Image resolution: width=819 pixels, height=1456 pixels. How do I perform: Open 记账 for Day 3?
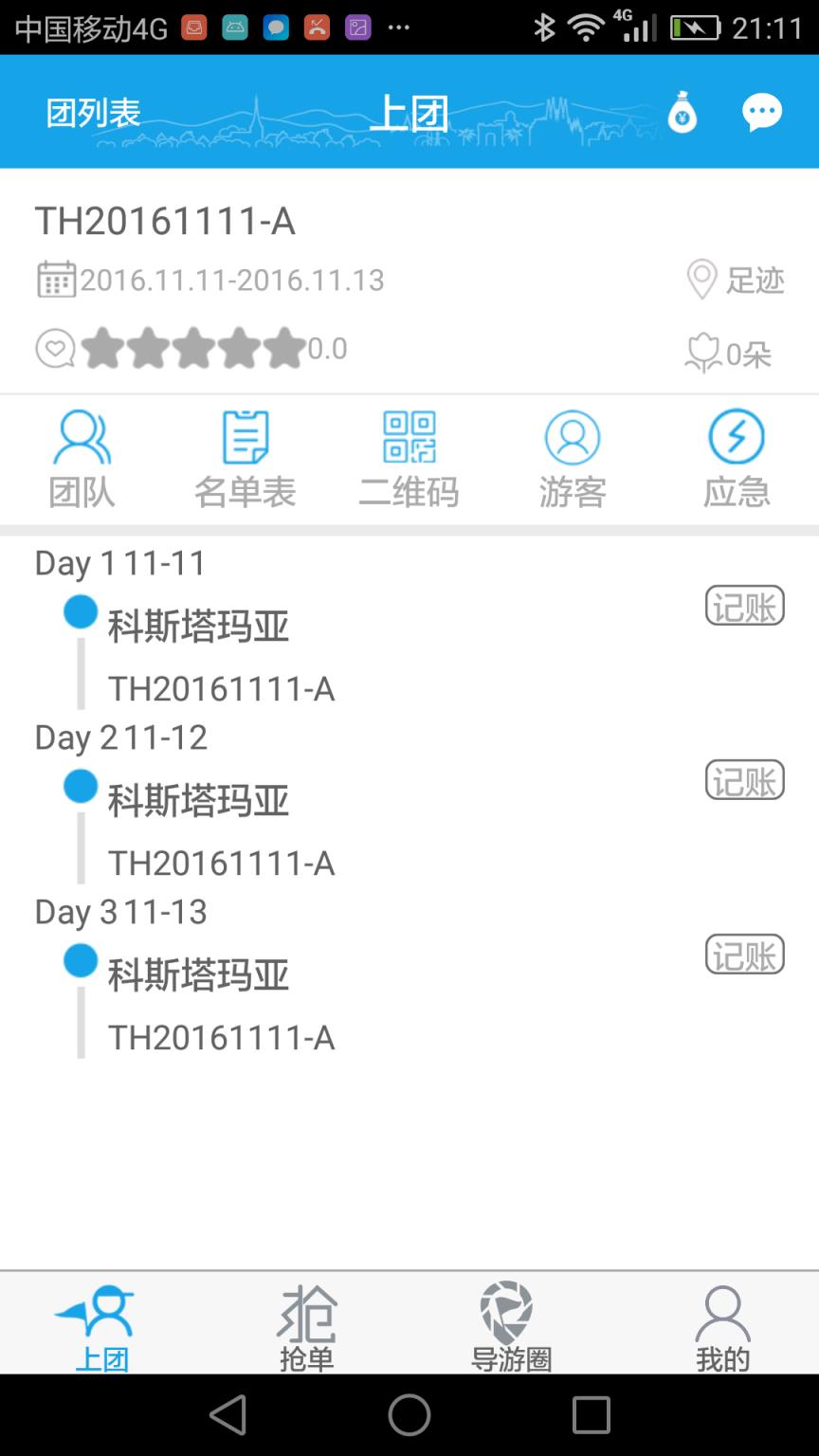pos(745,954)
